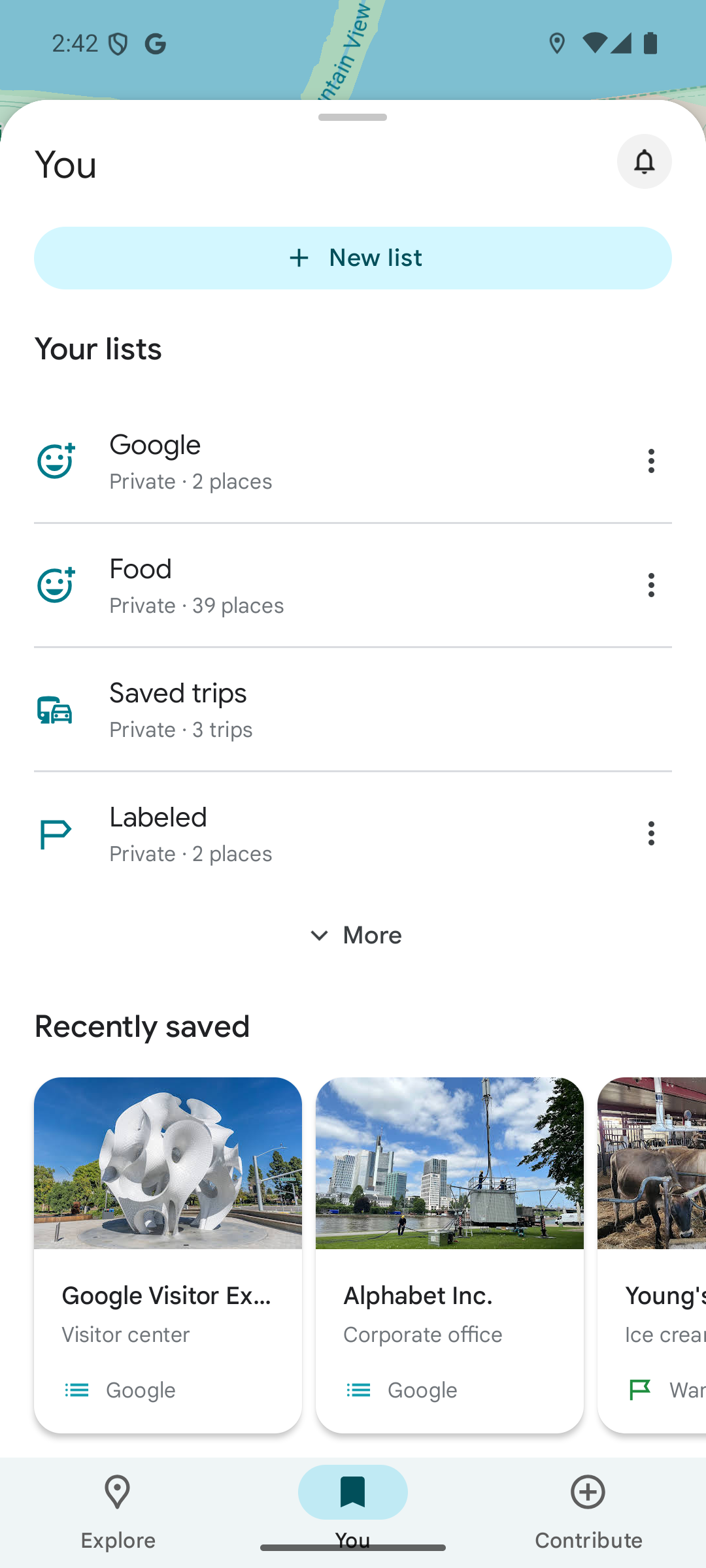Open overflow menu for Google list
Image resolution: width=706 pixels, height=1568 pixels.
pyautogui.click(x=651, y=461)
